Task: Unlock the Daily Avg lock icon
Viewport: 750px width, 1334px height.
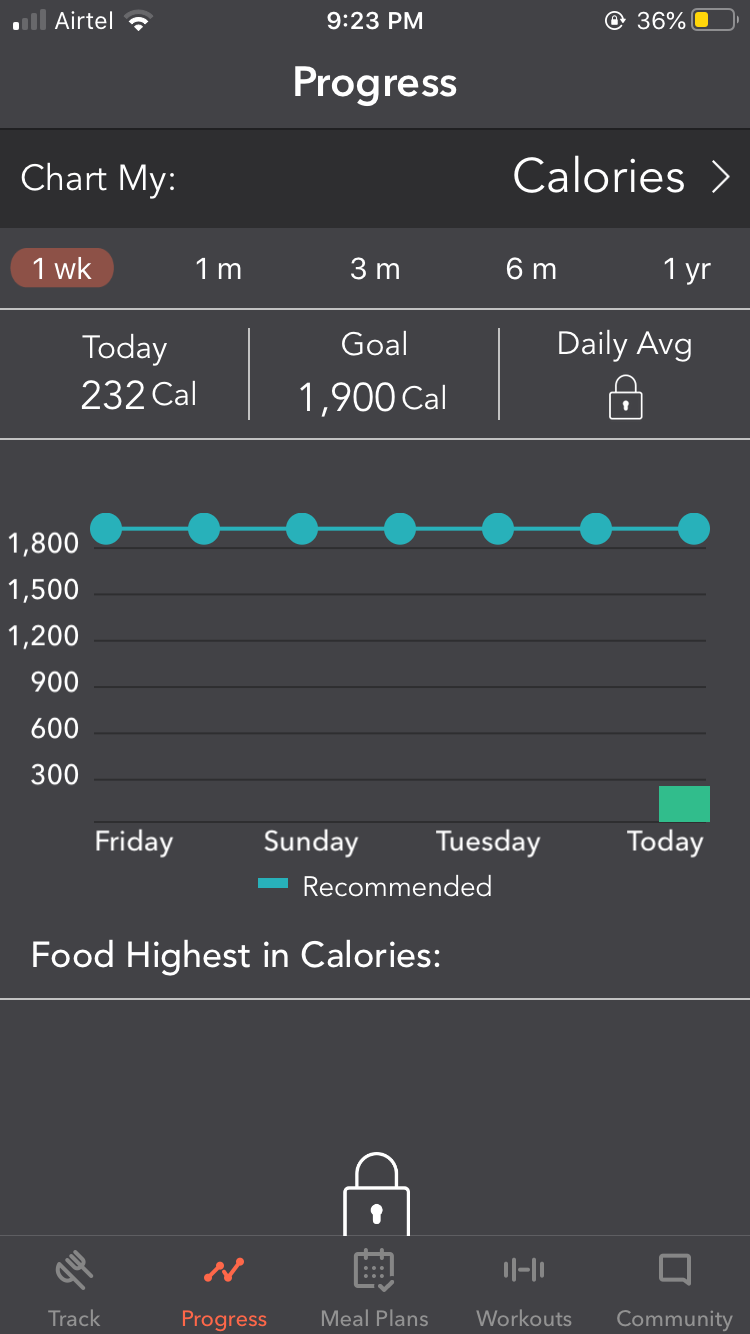Action: 625,397
